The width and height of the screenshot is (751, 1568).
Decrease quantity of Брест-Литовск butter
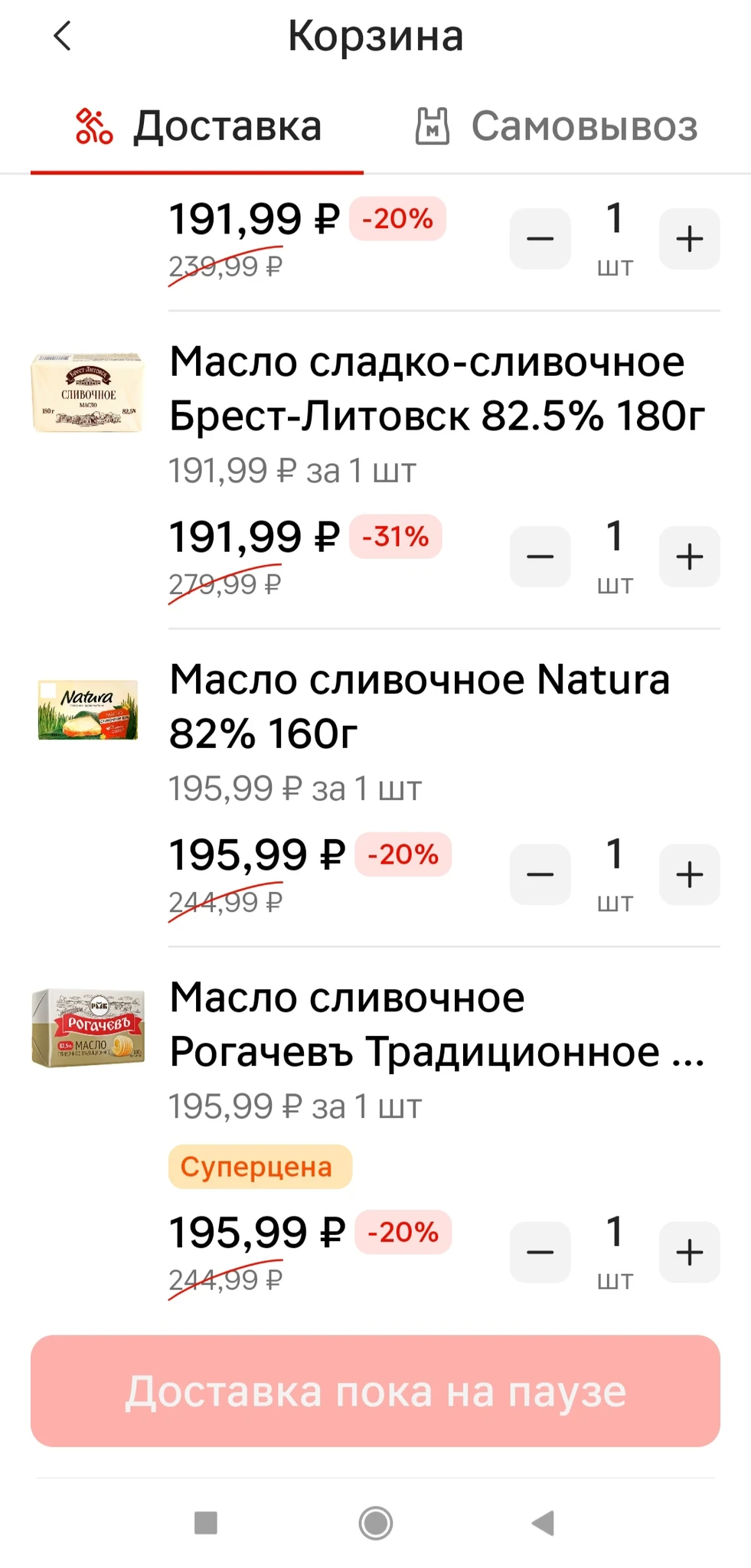pos(540,557)
